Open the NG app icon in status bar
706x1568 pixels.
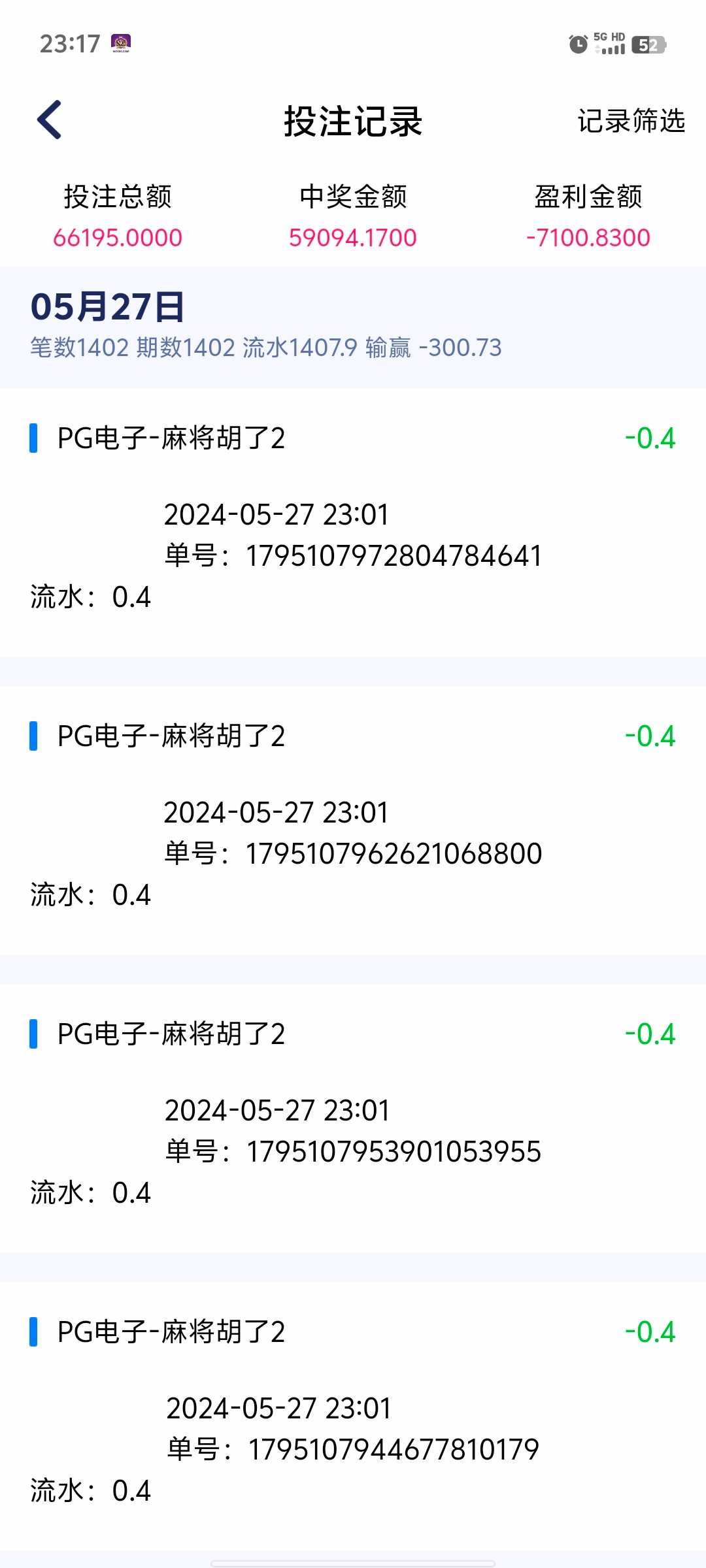point(121,44)
